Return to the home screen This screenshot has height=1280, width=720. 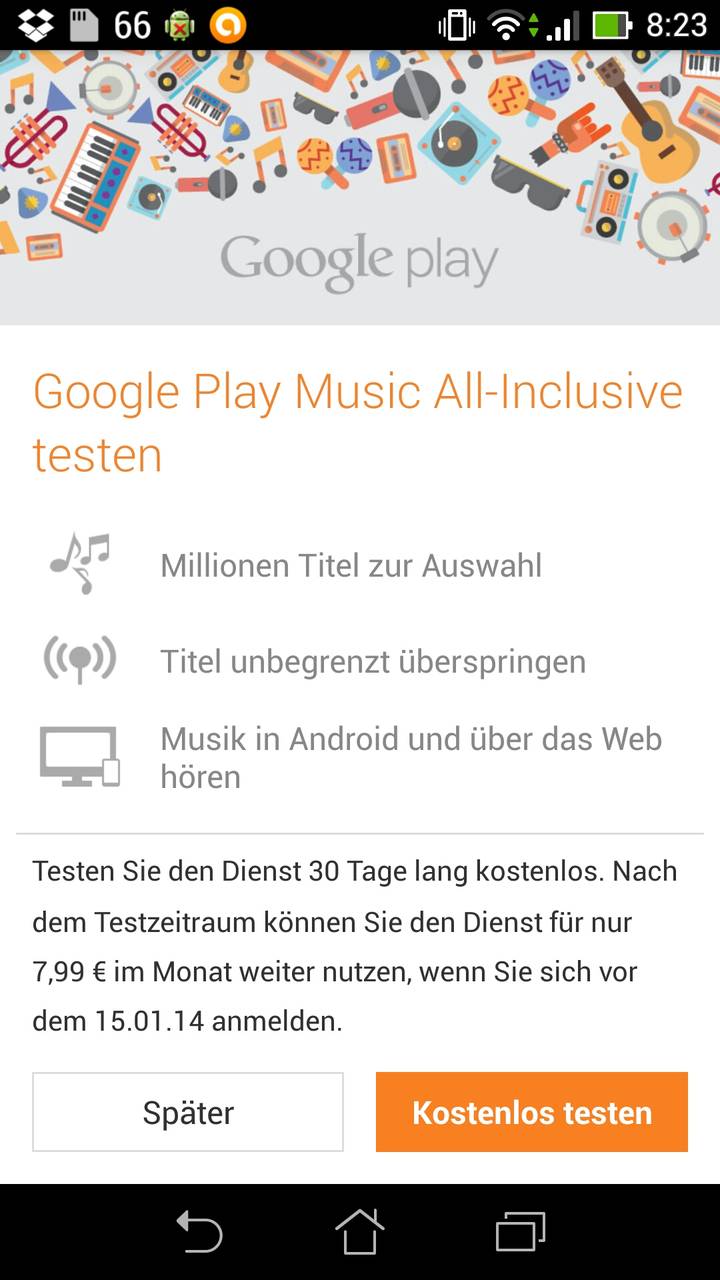pos(360,1231)
